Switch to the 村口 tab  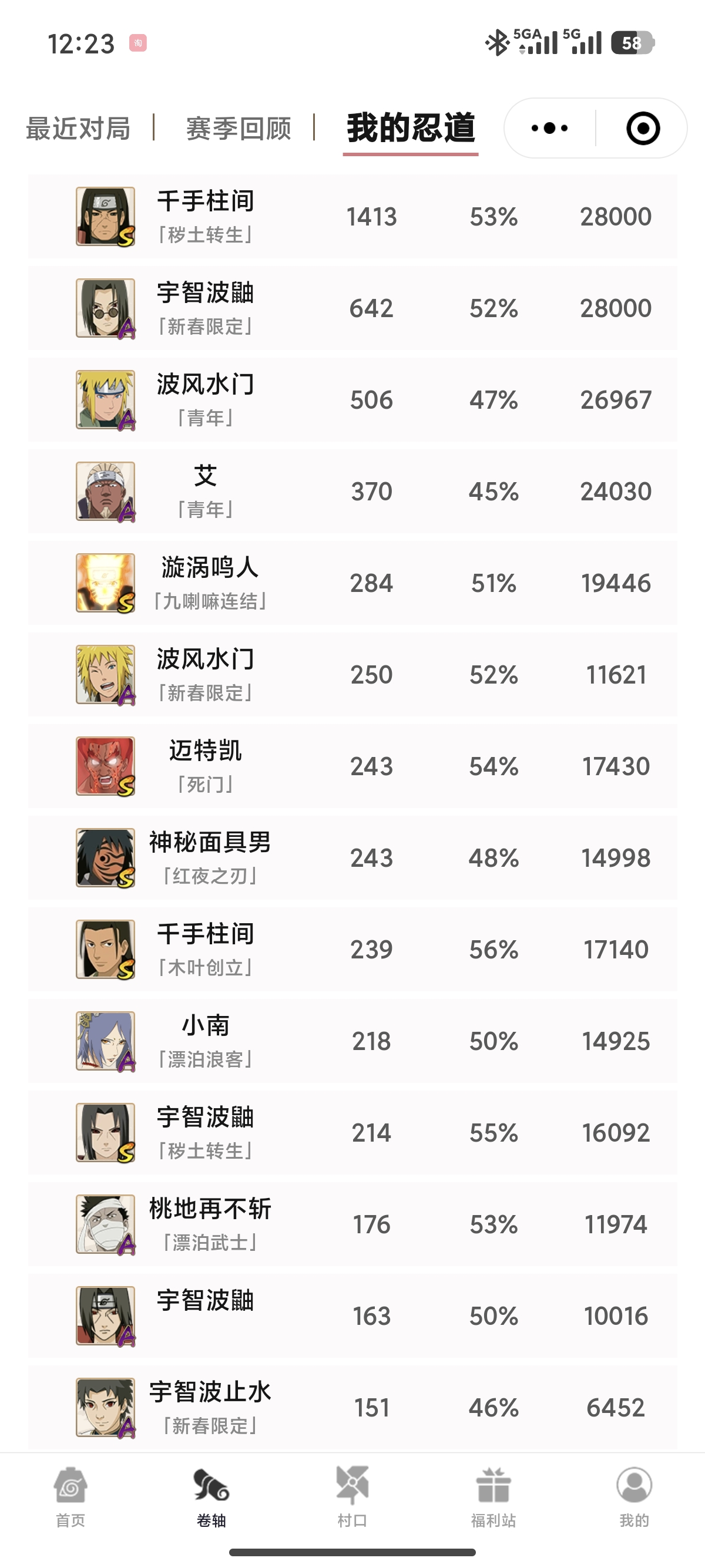[x=352, y=1496]
